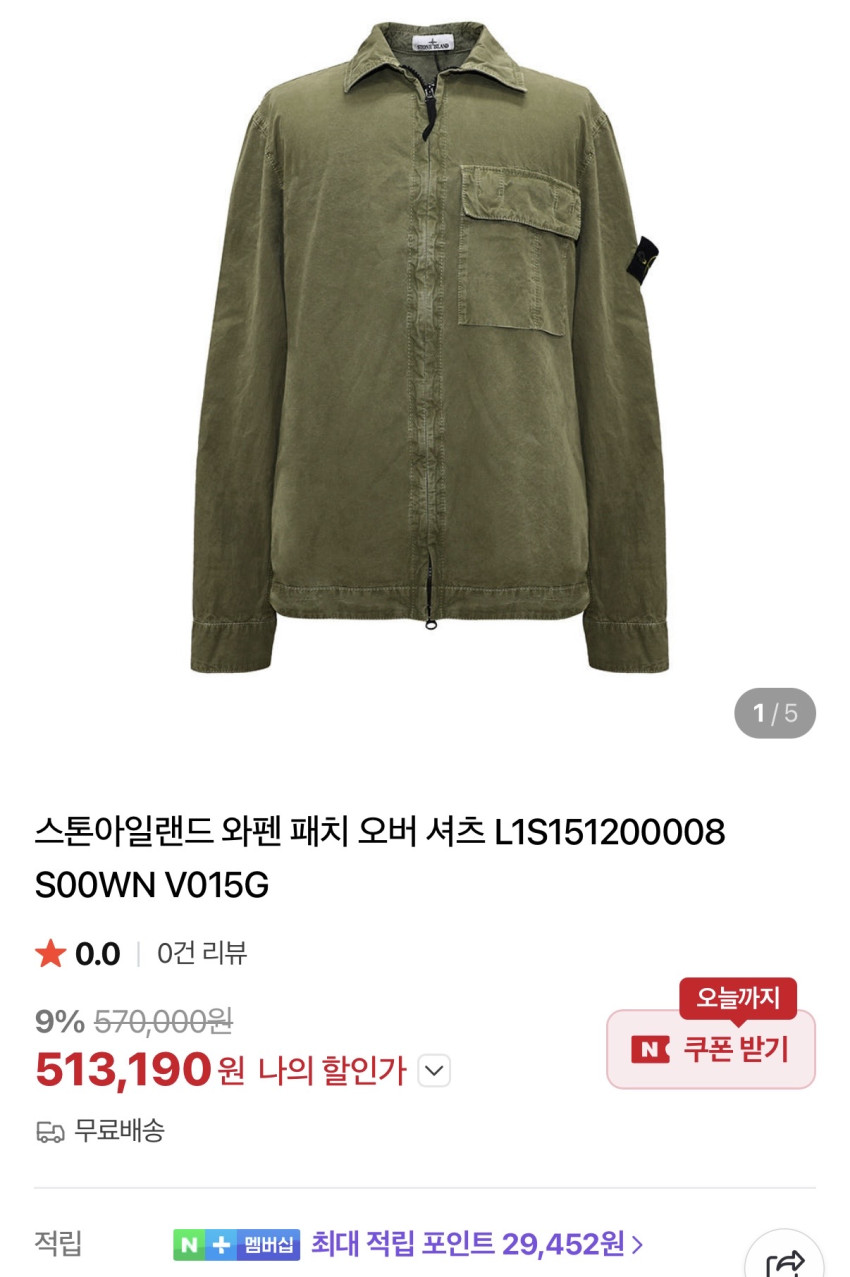Expand the 나의 할인가 price details
This screenshot has height=1277, width=850.
(x=433, y=1071)
